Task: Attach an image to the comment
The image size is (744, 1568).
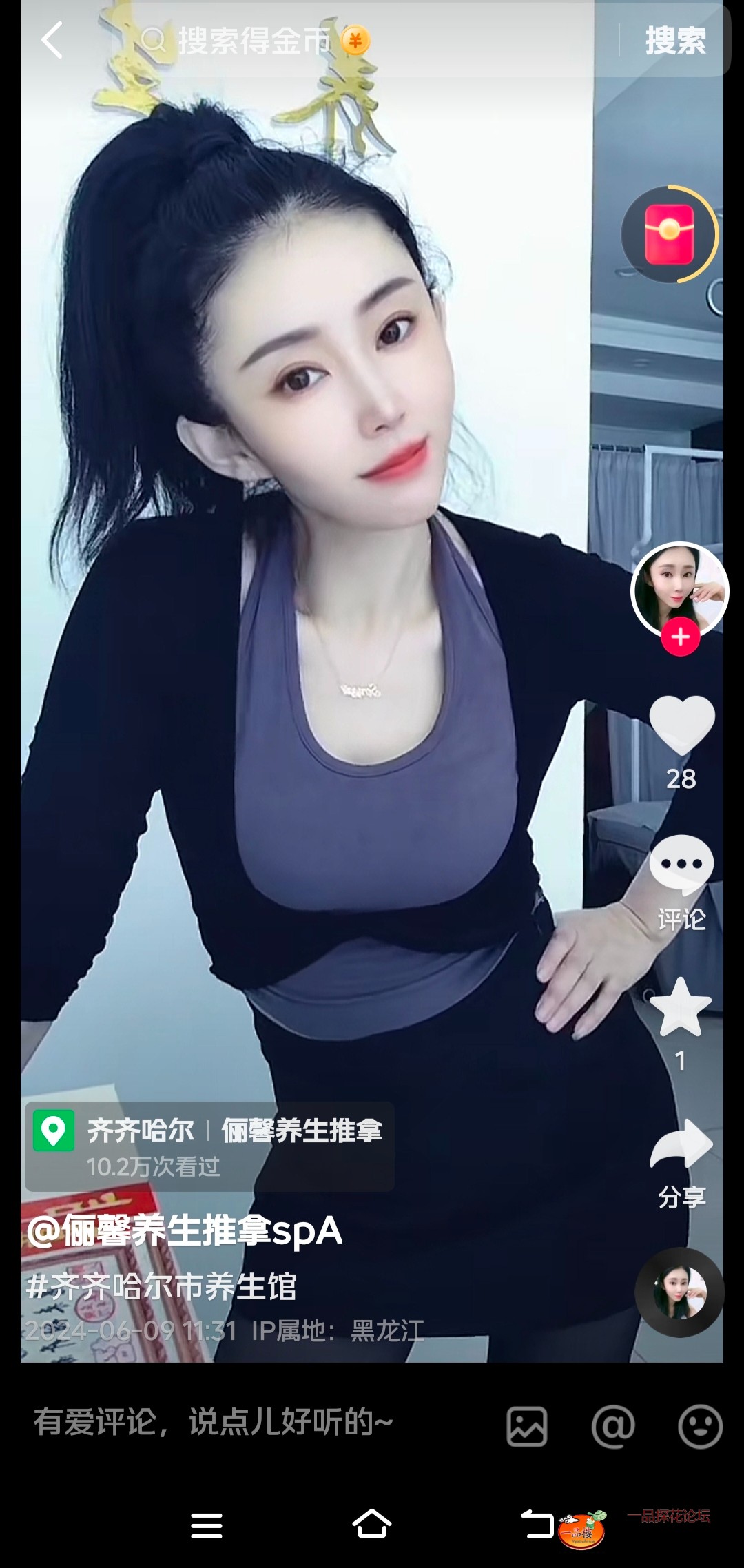Action: (527, 1426)
